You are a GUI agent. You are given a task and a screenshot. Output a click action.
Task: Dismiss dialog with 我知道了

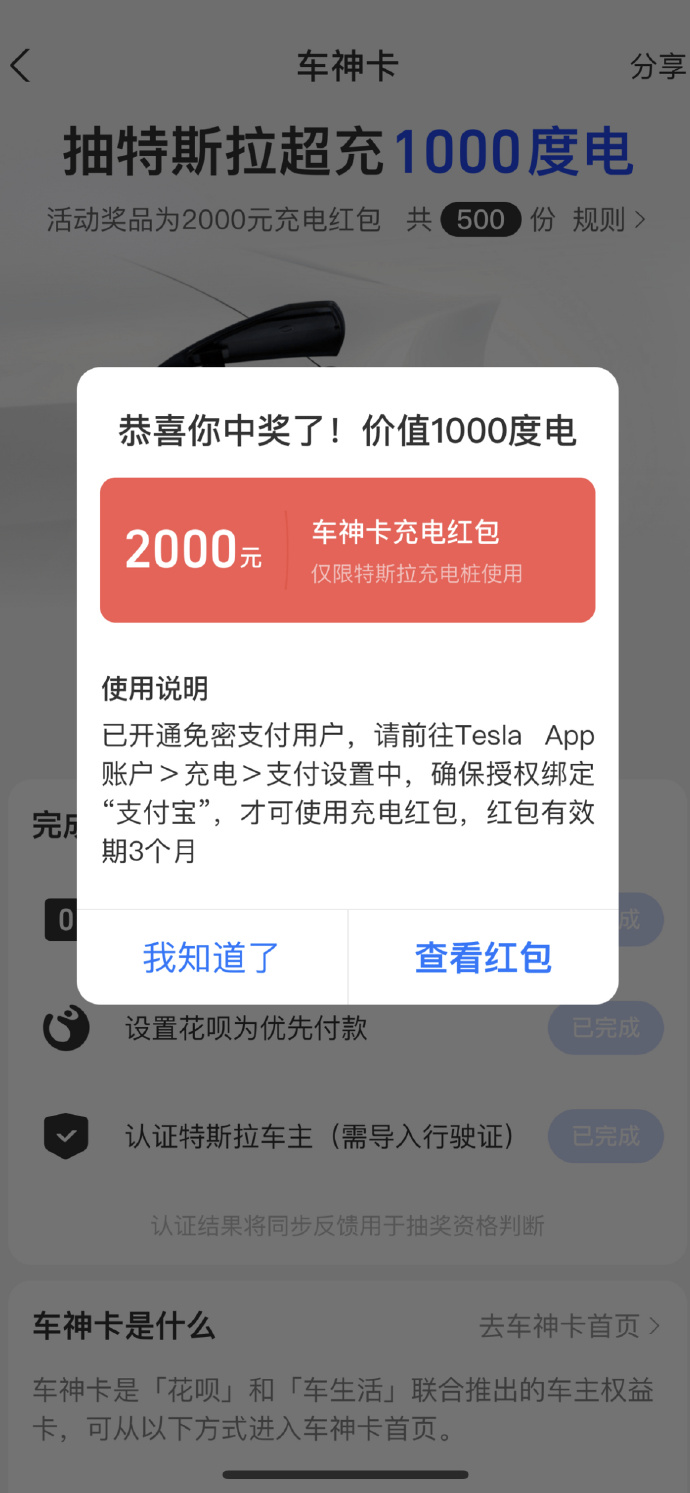211,957
